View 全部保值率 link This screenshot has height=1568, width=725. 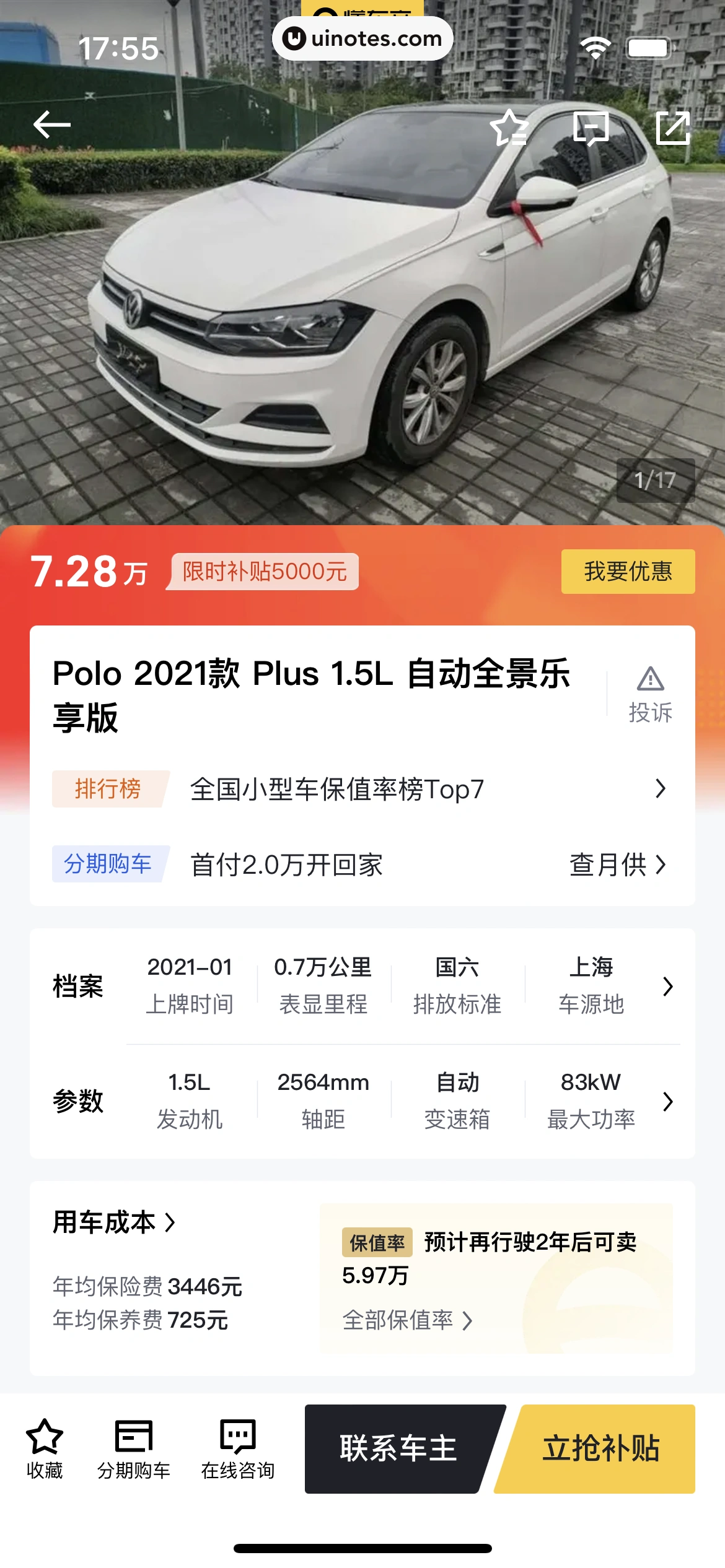click(x=407, y=1320)
